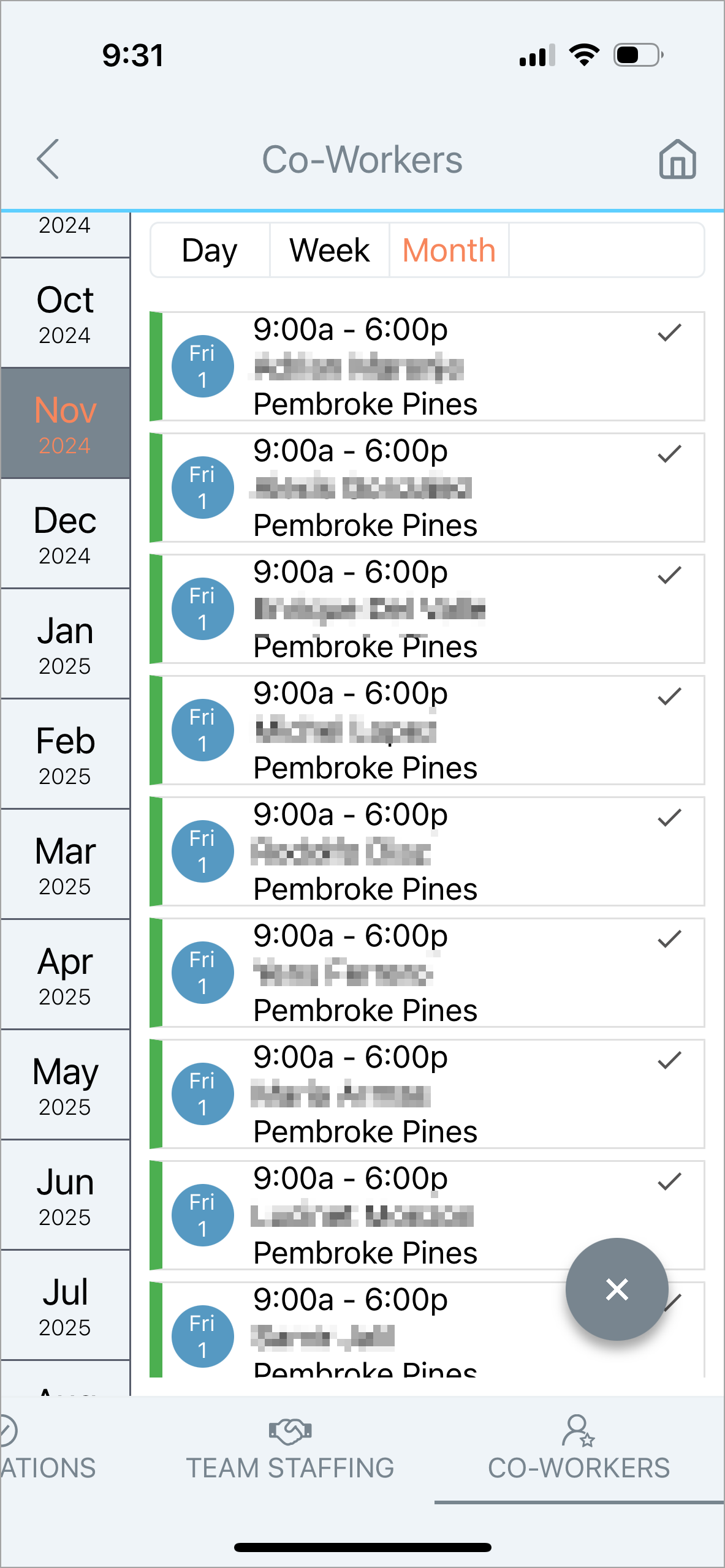Viewport: 725px width, 1568px height.
Task: Switch to Week view
Action: coord(330,251)
